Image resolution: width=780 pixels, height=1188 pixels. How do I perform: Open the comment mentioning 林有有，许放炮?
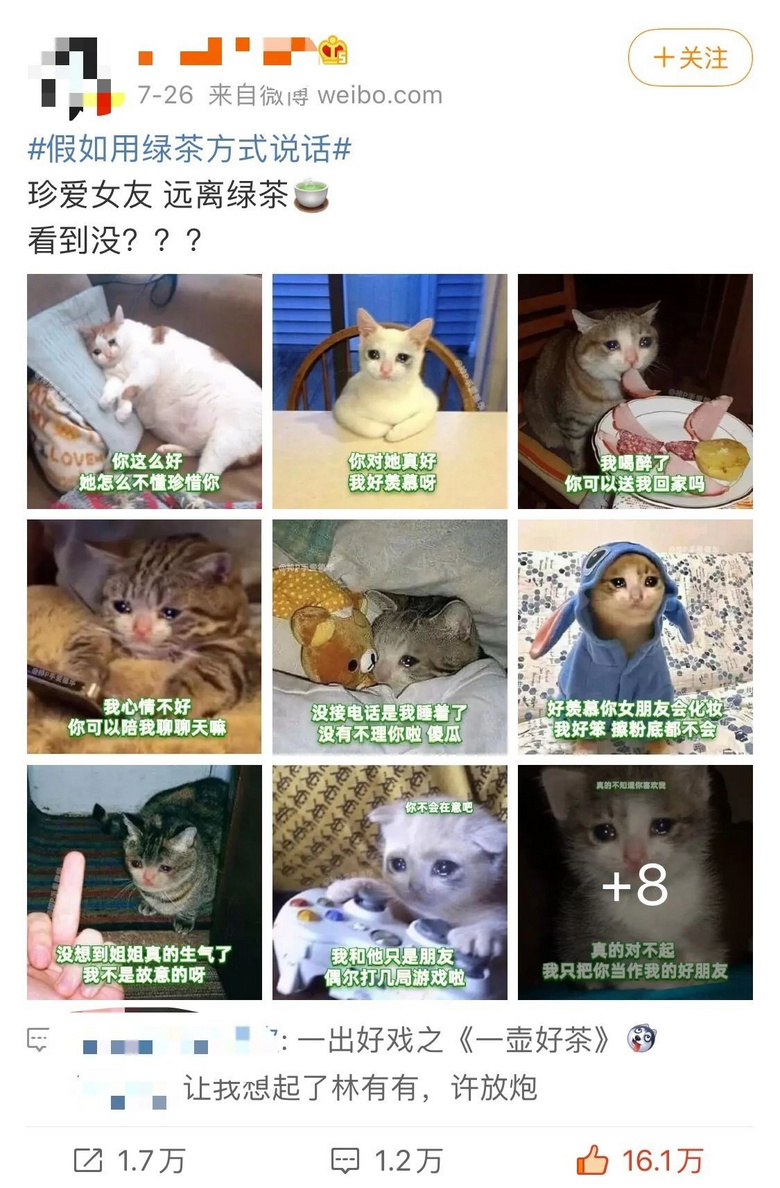tap(360, 1087)
